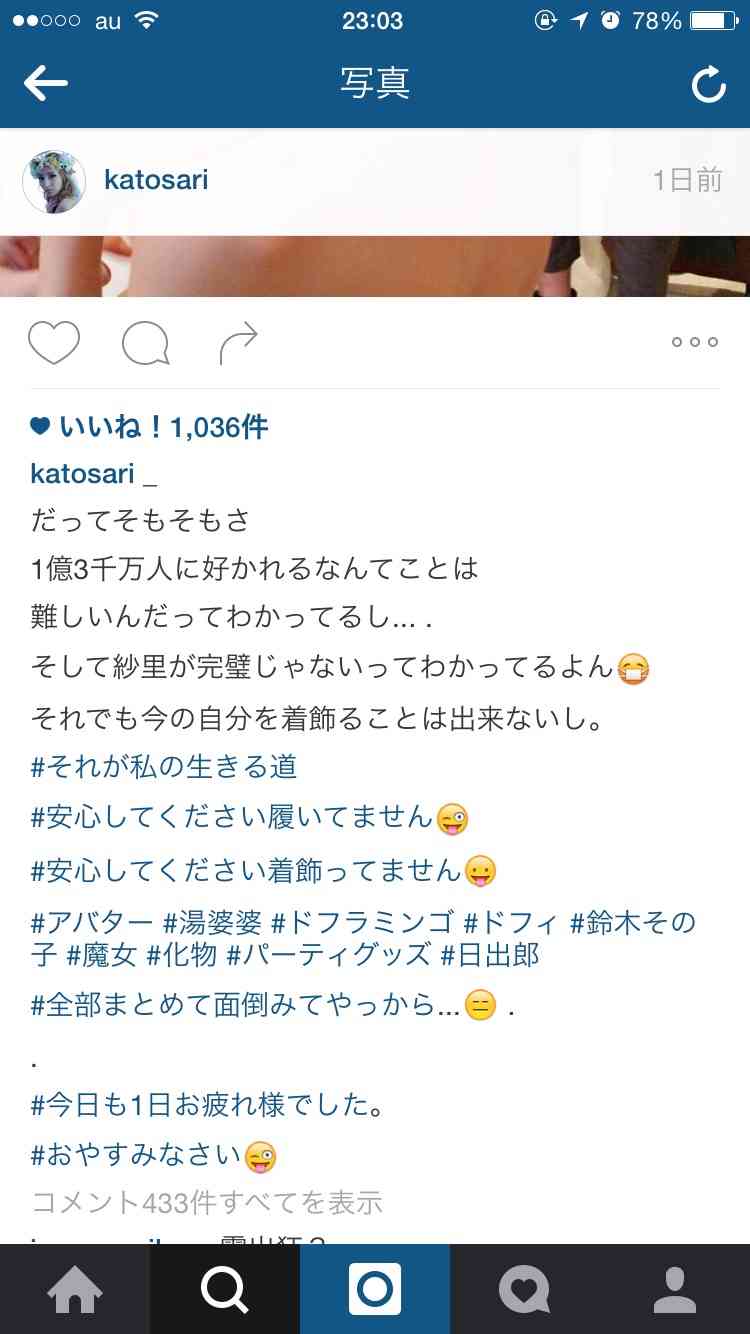
Task: Open the comment bubble icon
Action: coord(146,344)
